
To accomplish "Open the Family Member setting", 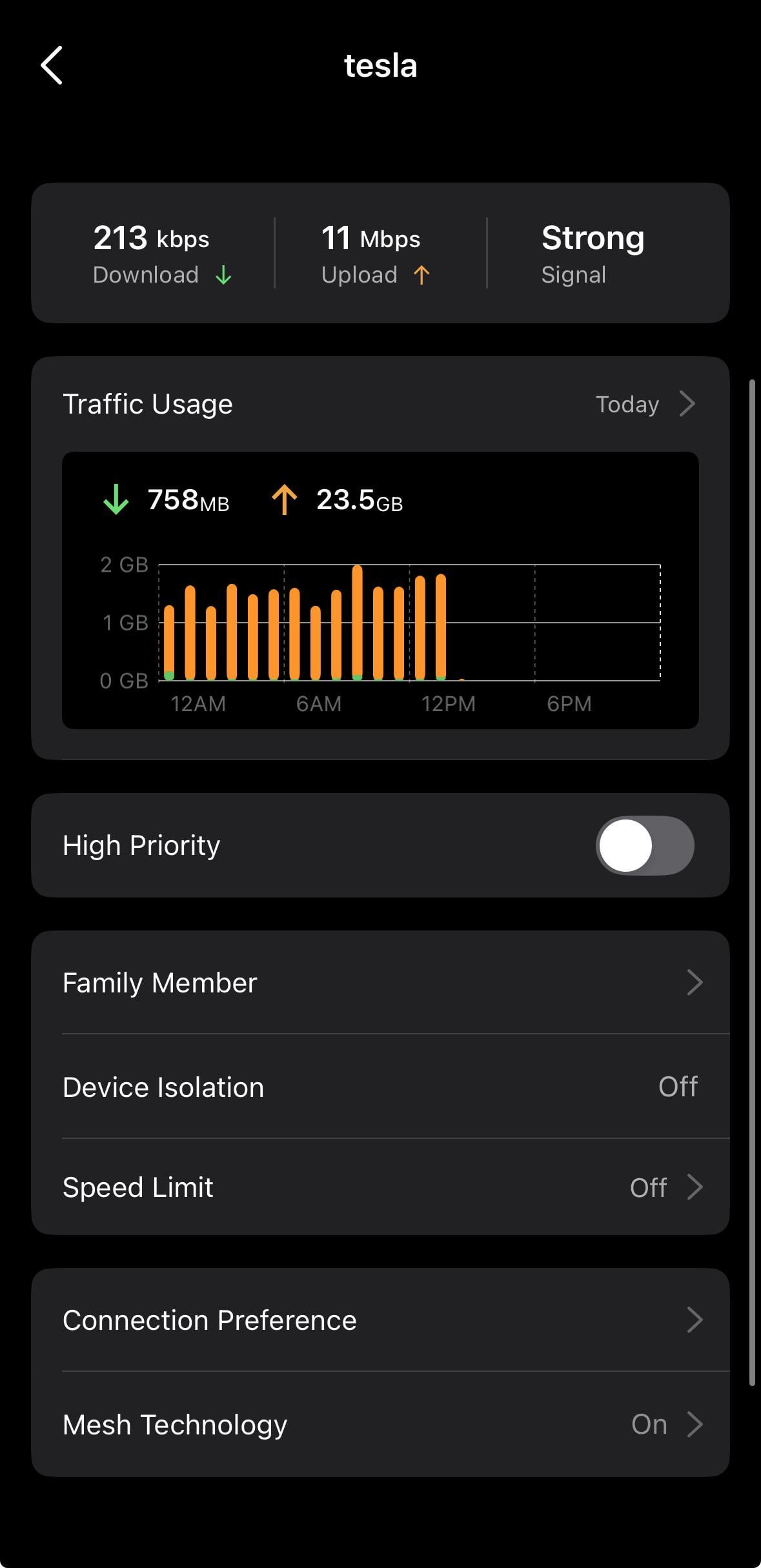I will [380, 983].
